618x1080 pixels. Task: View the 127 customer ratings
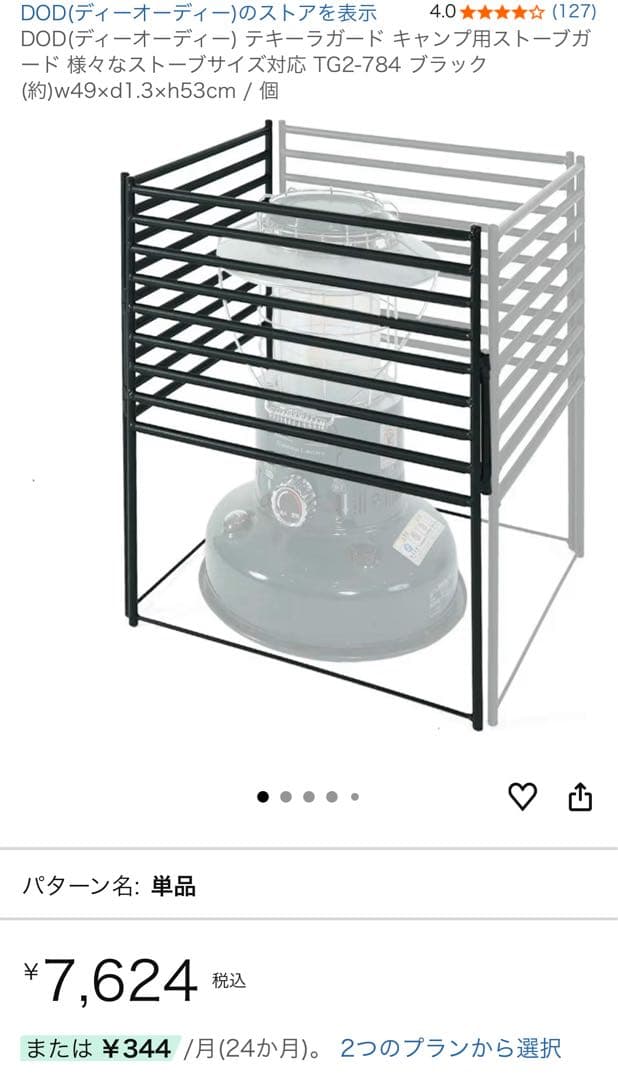point(574,13)
